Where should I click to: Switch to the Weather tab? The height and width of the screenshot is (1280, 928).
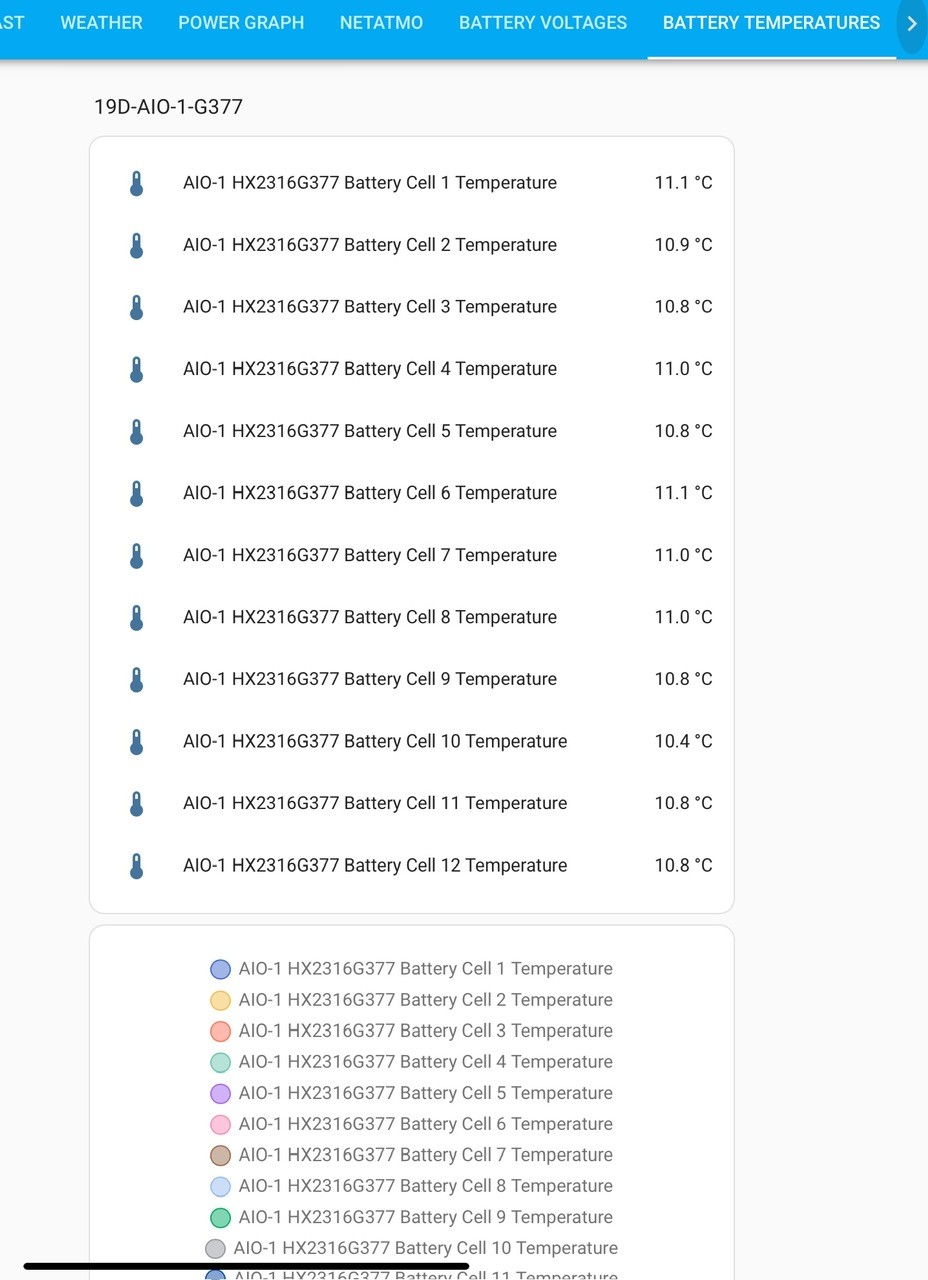pos(101,23)
